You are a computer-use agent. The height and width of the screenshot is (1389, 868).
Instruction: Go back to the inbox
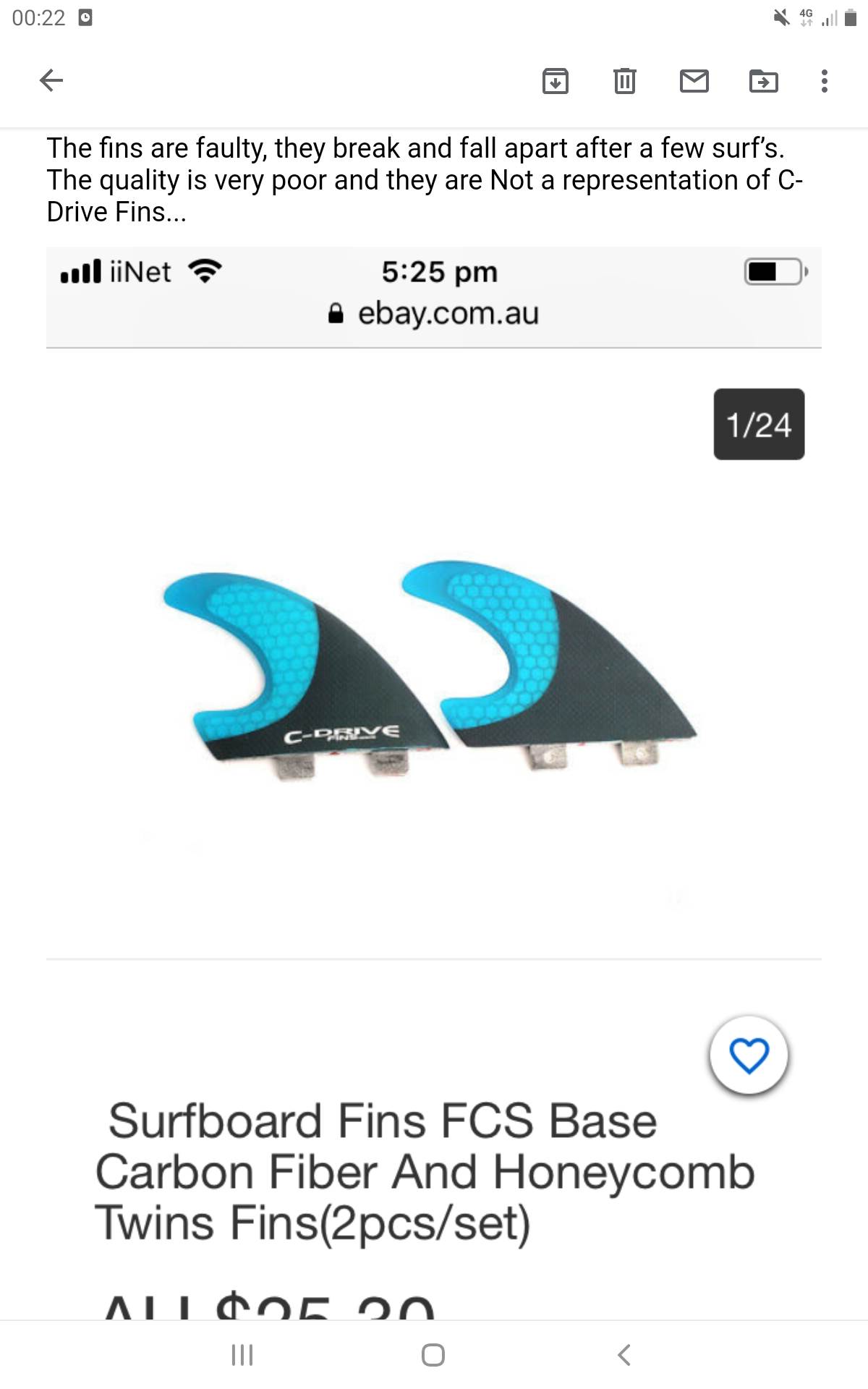coord(51,80)
